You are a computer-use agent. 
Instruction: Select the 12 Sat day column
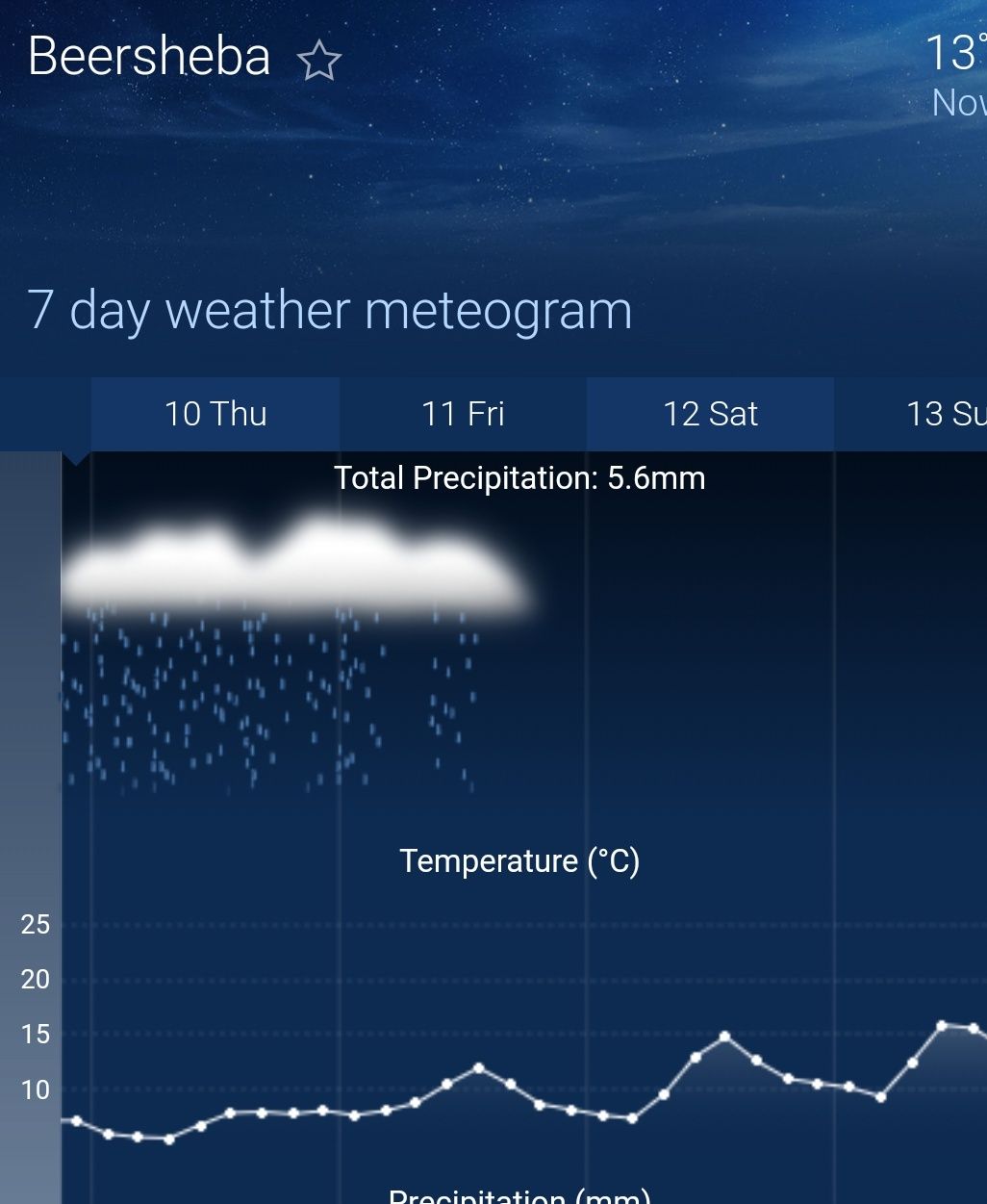[710, 414]
